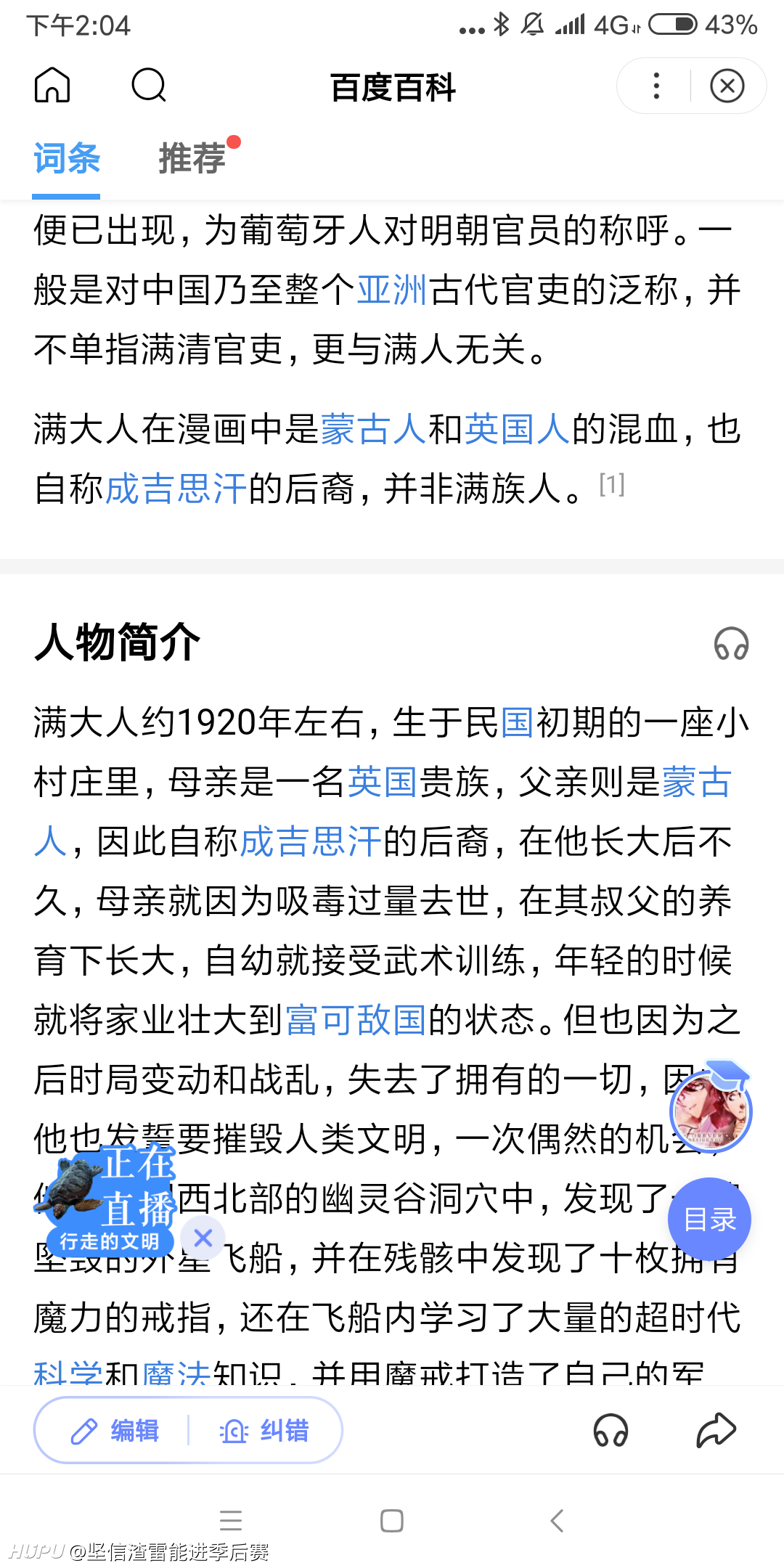The width and height of the screenshot is (784, 1568).
Task: Close the mini program with the X
Action: point(727,86)
